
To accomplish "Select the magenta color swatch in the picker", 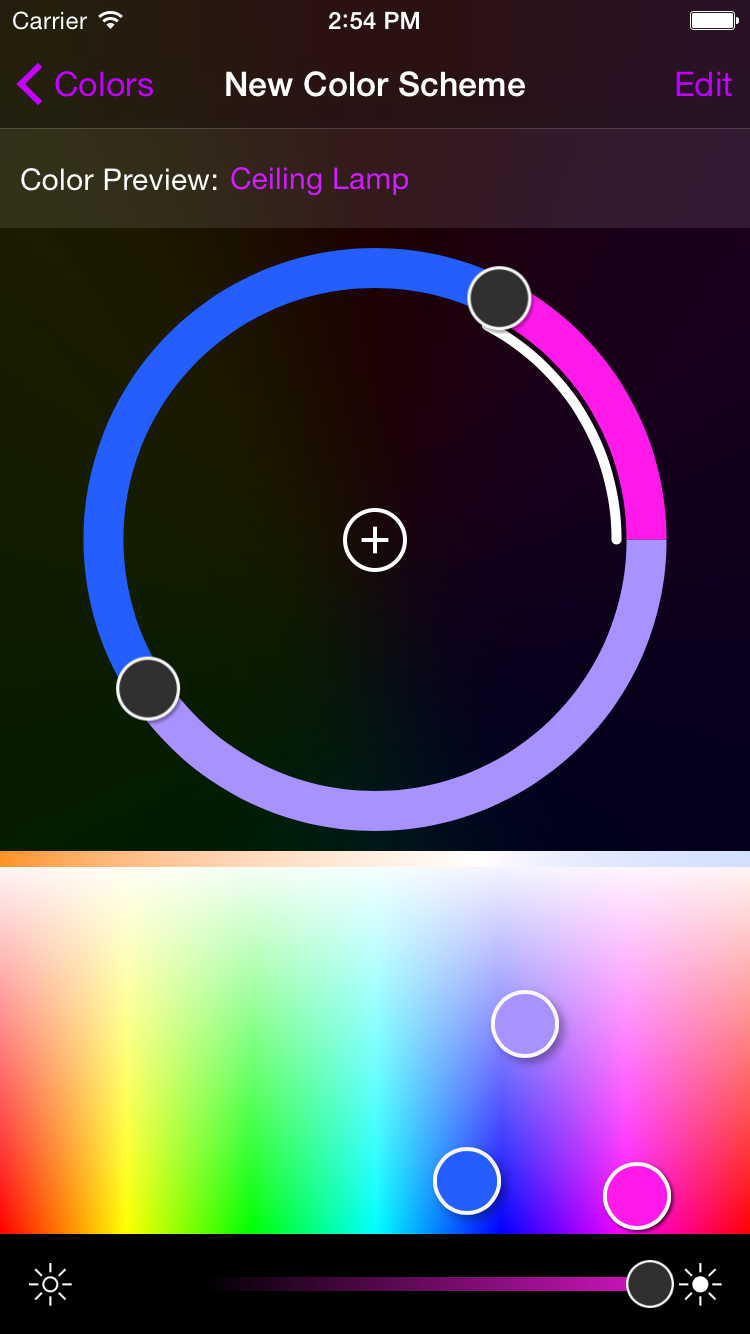I will point(637,1195).
